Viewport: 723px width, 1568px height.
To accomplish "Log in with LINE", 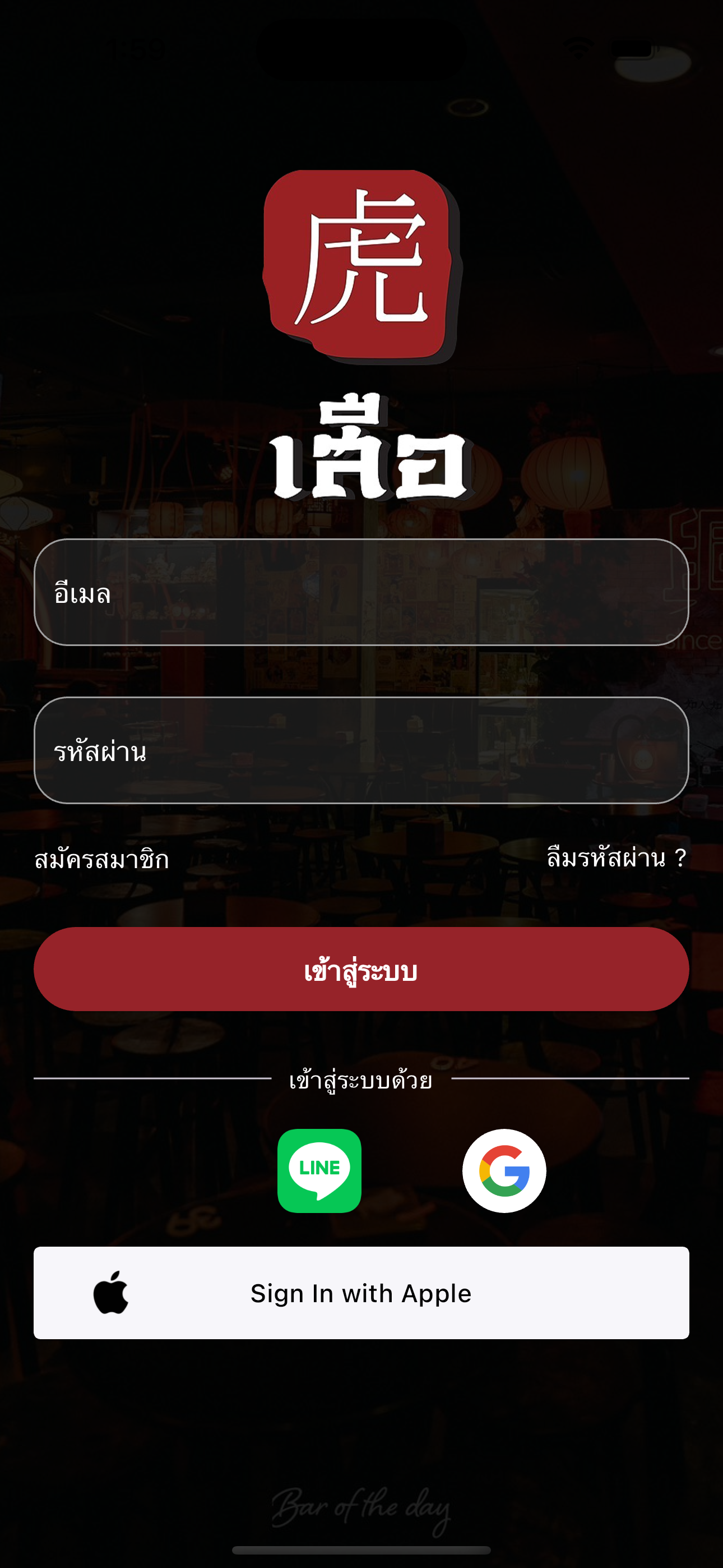I will coord(319,1170).
